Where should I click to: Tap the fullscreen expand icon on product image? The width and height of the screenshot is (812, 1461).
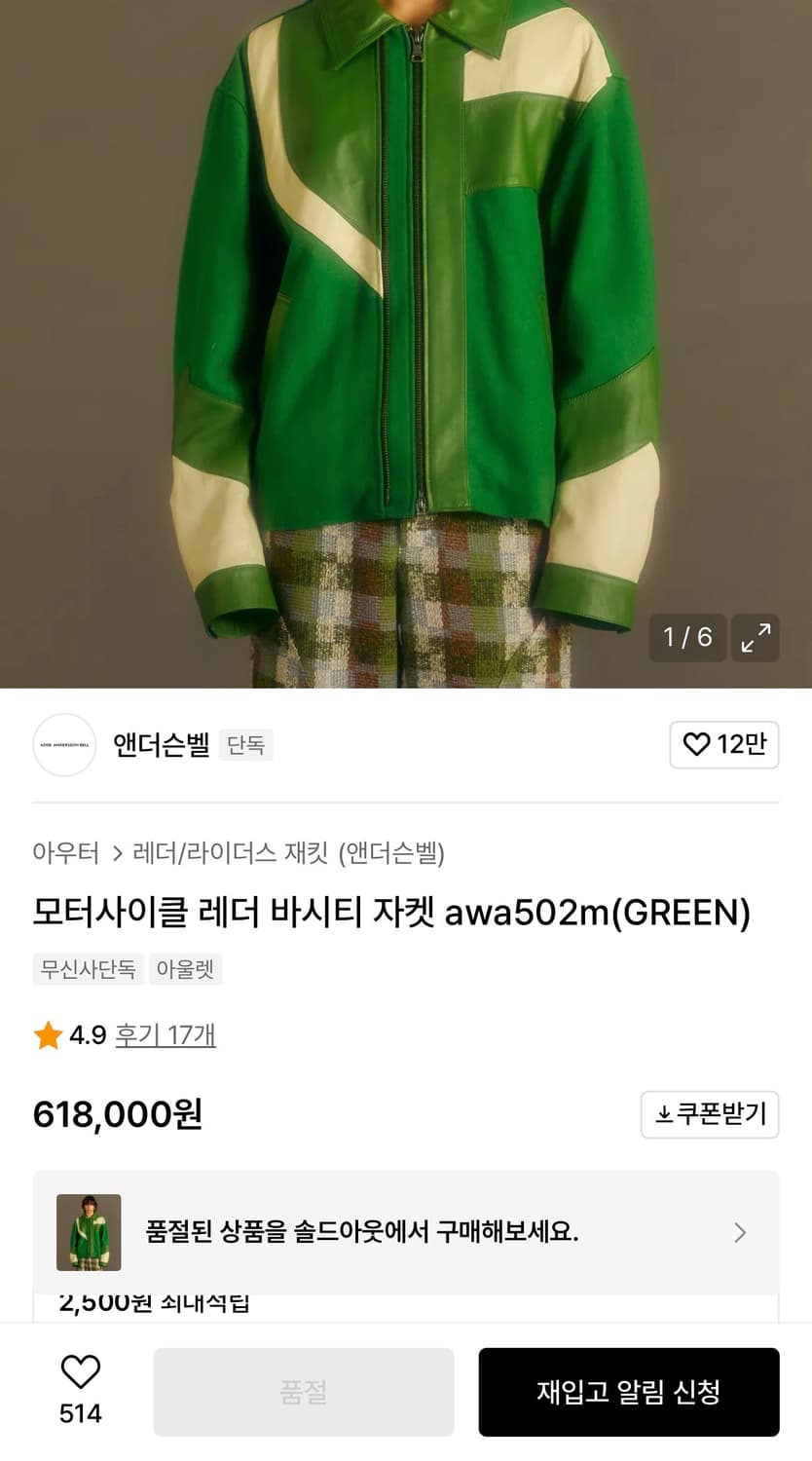click(756, 638)
